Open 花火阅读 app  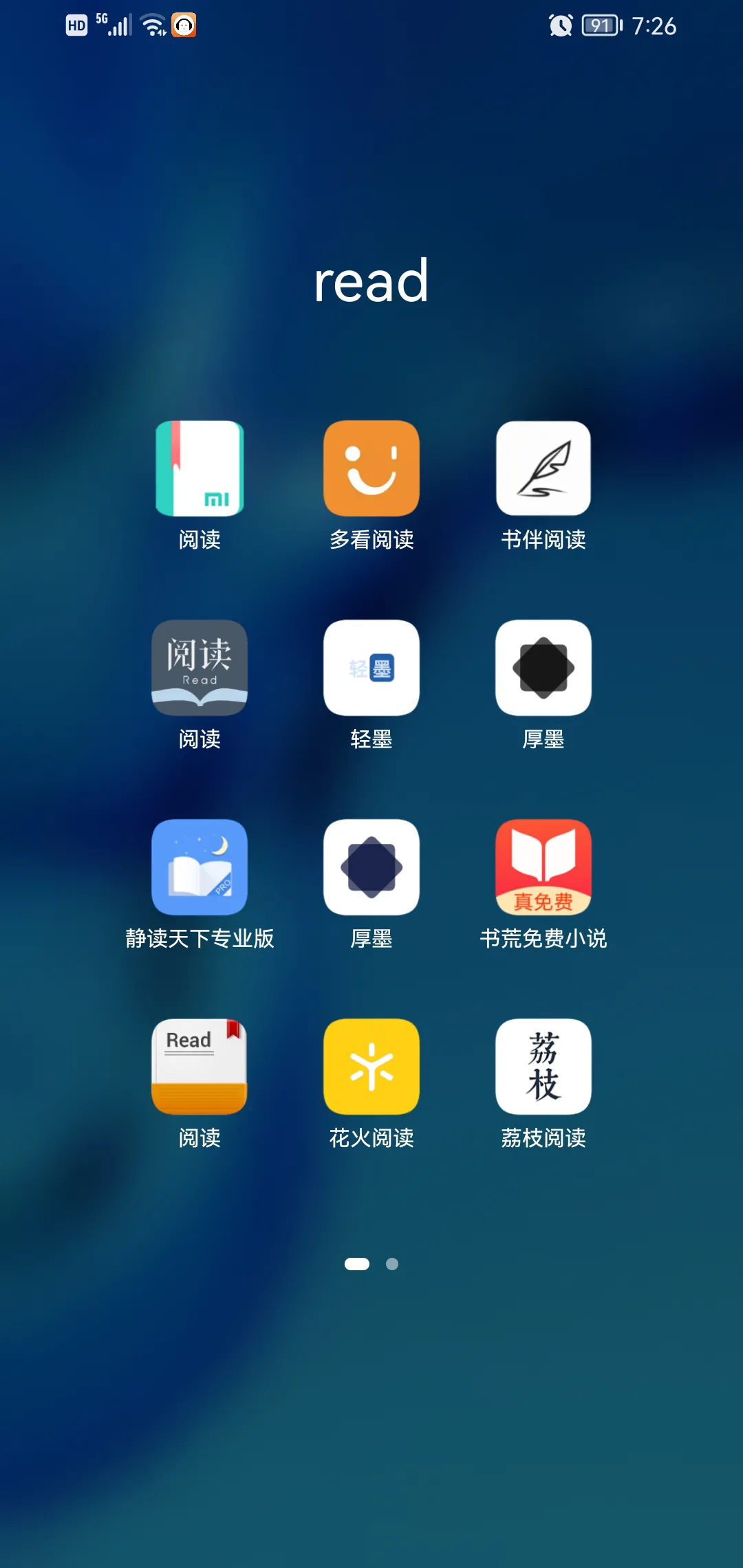tap(371, 1067)
